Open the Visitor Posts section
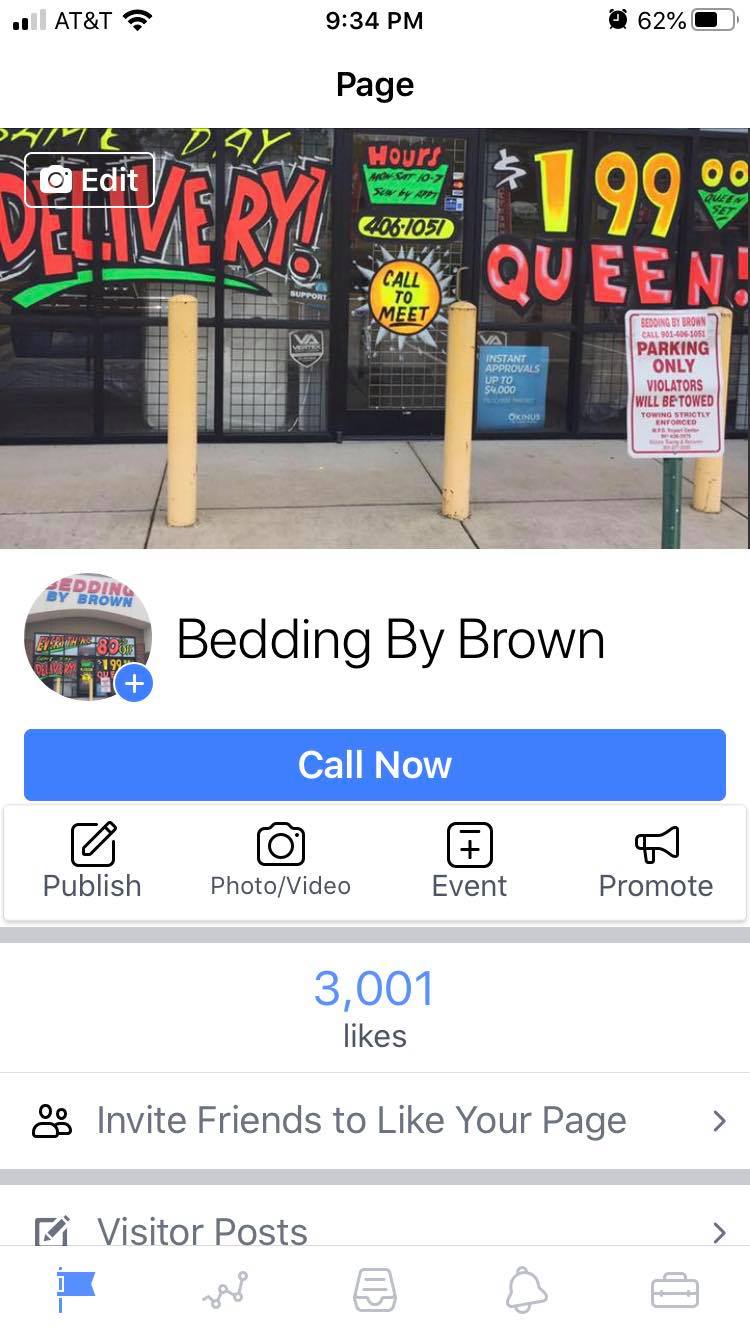750x1334 pixels. tap(375, 1231)
